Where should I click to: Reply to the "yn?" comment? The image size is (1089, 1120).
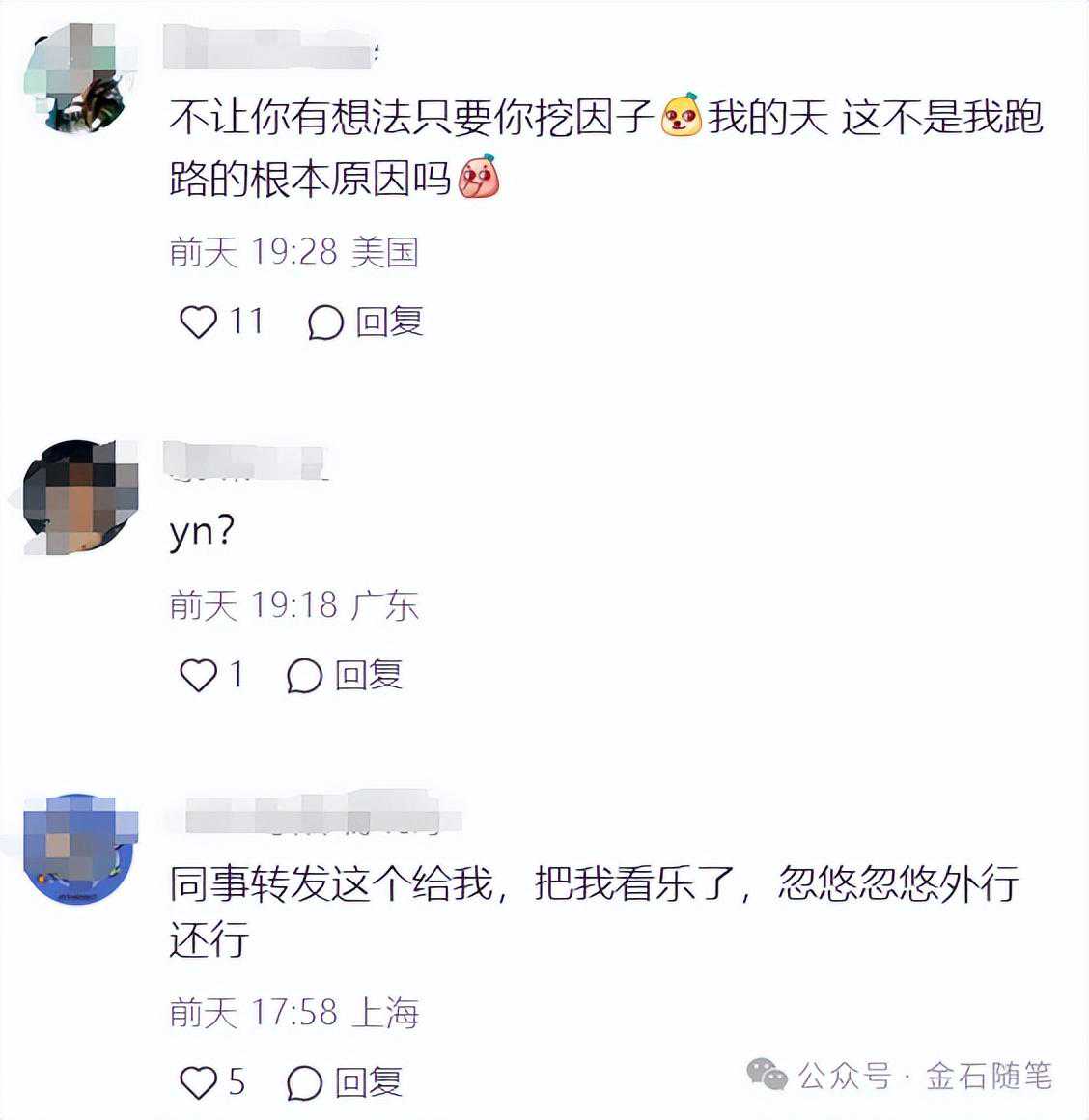tap(345, 675)
